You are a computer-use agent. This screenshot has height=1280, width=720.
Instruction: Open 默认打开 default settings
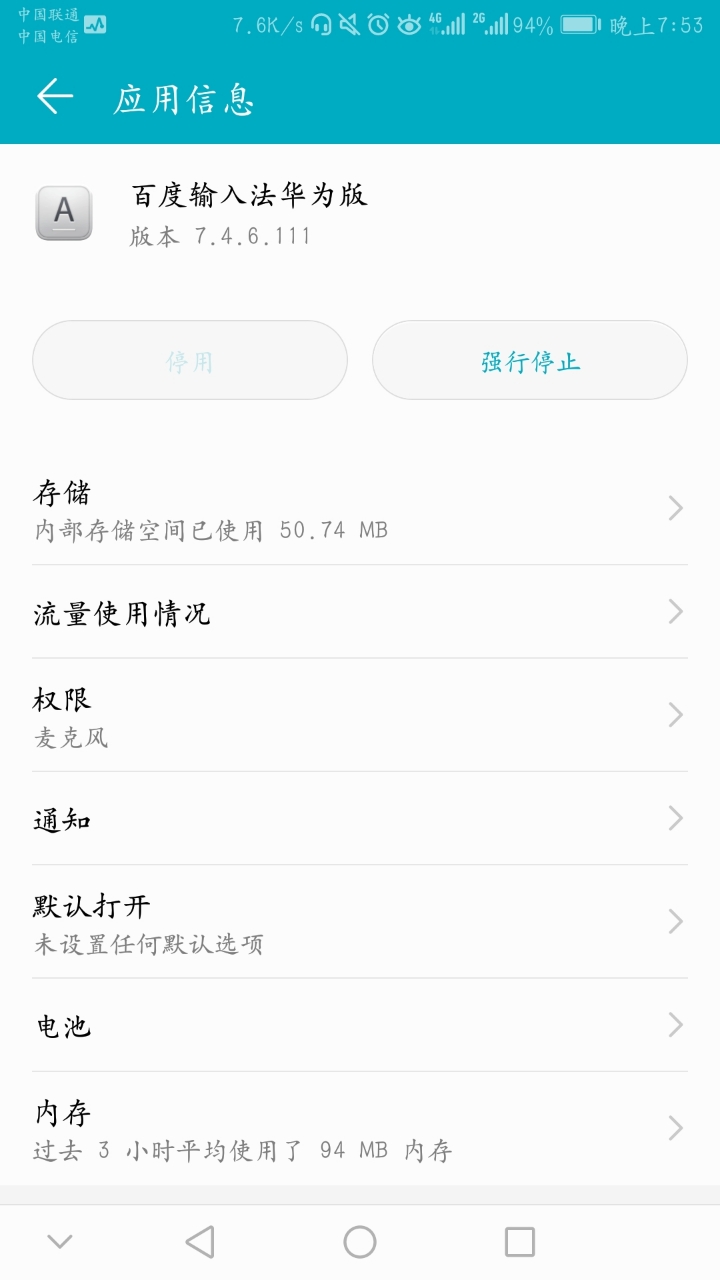[x=360, y=920]
